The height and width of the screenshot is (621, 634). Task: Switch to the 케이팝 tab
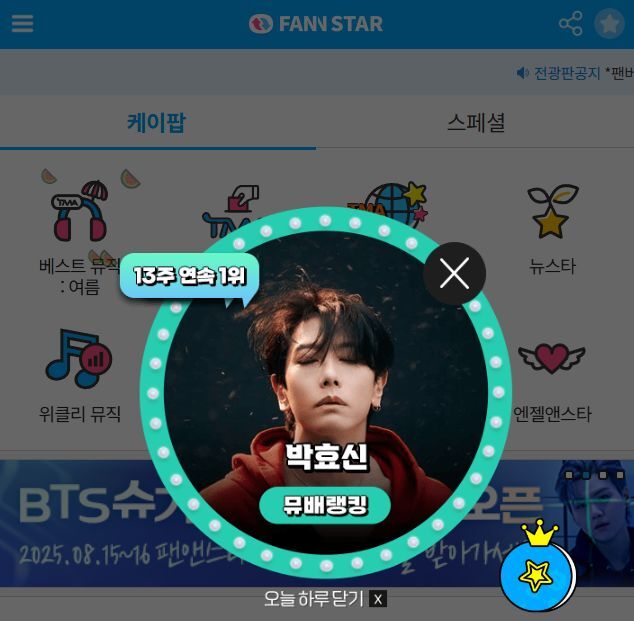coord(156,123)
